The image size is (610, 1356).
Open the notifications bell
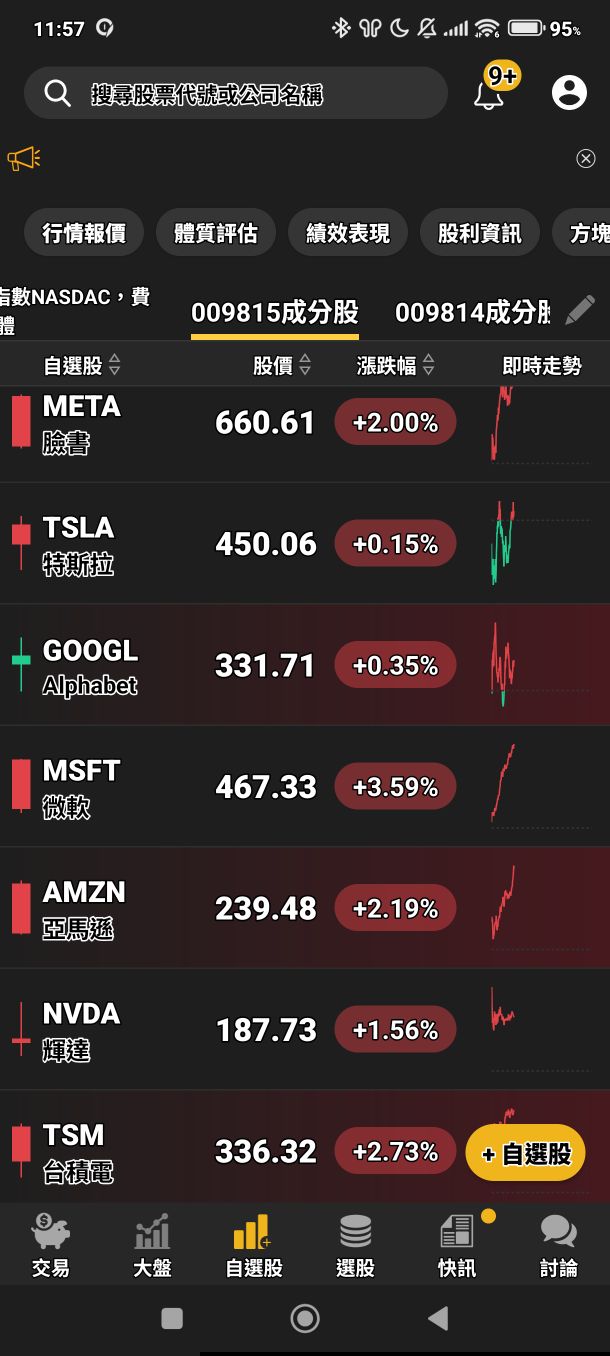click(489, 94)
